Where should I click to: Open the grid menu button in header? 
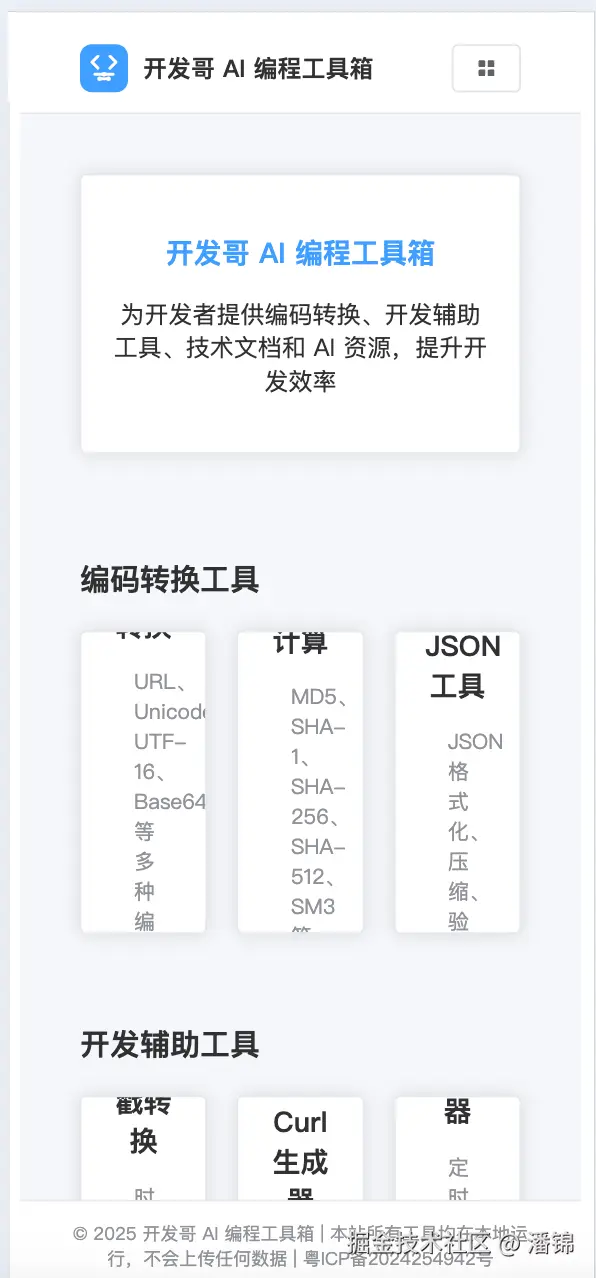click(486, 68)
